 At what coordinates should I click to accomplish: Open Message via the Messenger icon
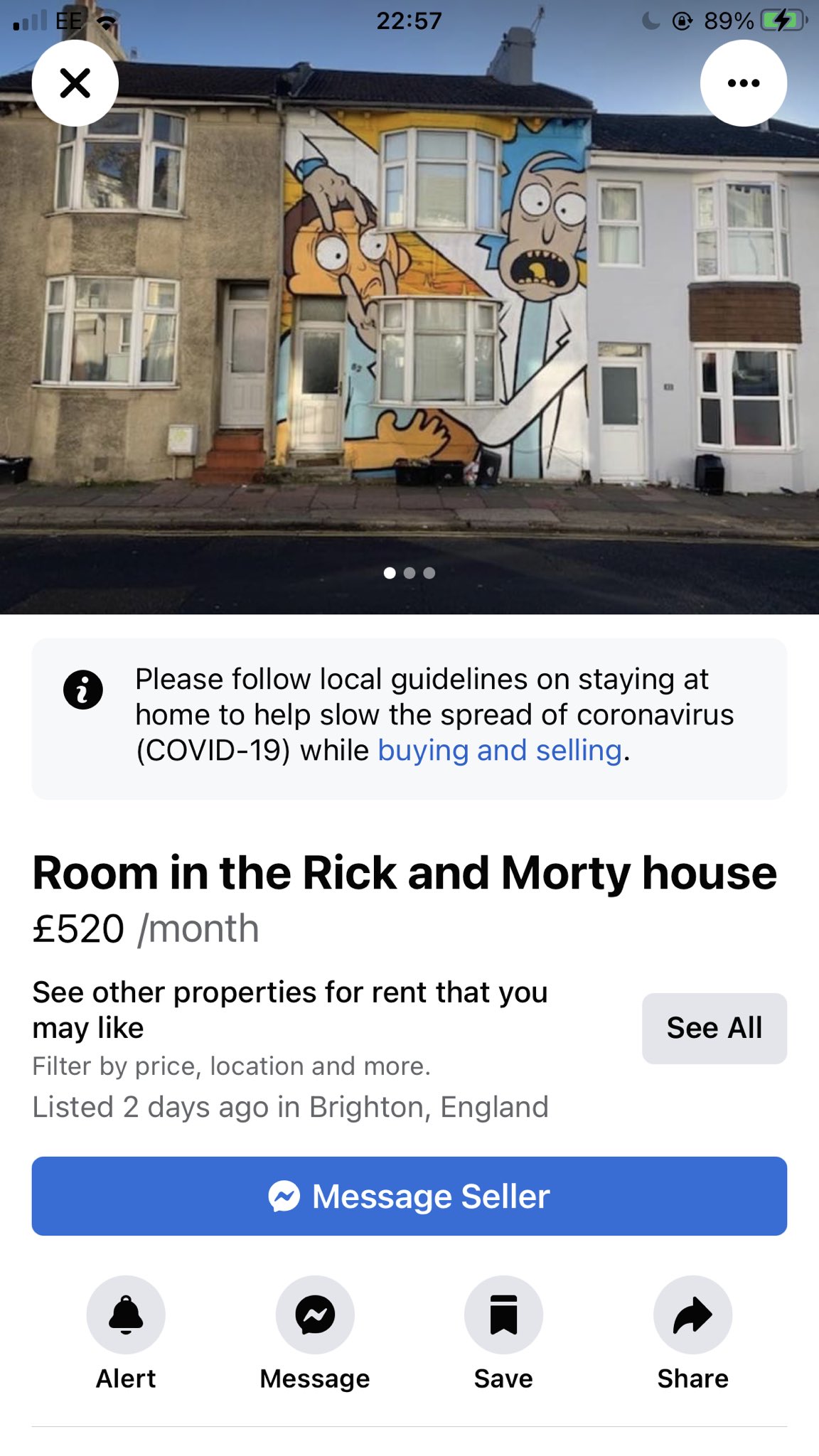[315, 1315]
